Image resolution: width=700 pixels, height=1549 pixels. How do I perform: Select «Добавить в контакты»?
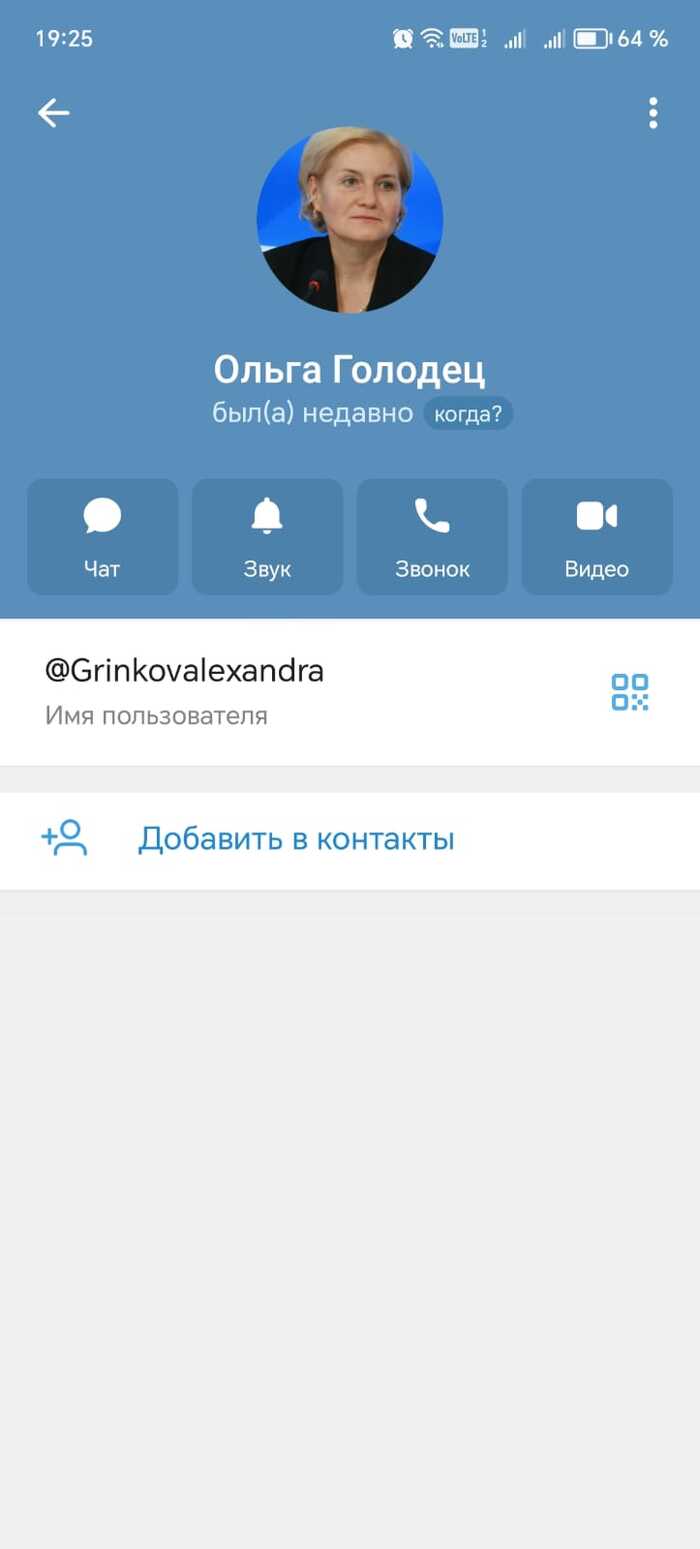click(x=296, y=839)
